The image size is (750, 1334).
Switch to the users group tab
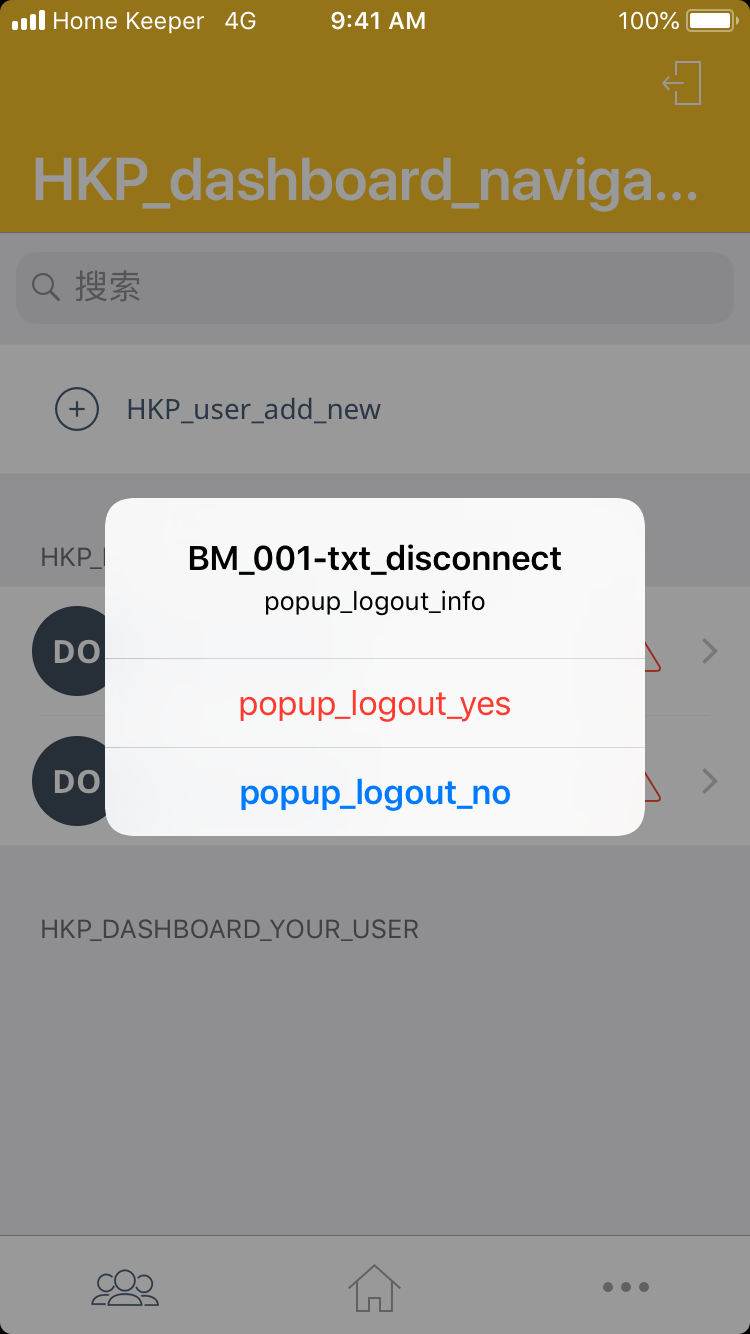[125, 1286]
